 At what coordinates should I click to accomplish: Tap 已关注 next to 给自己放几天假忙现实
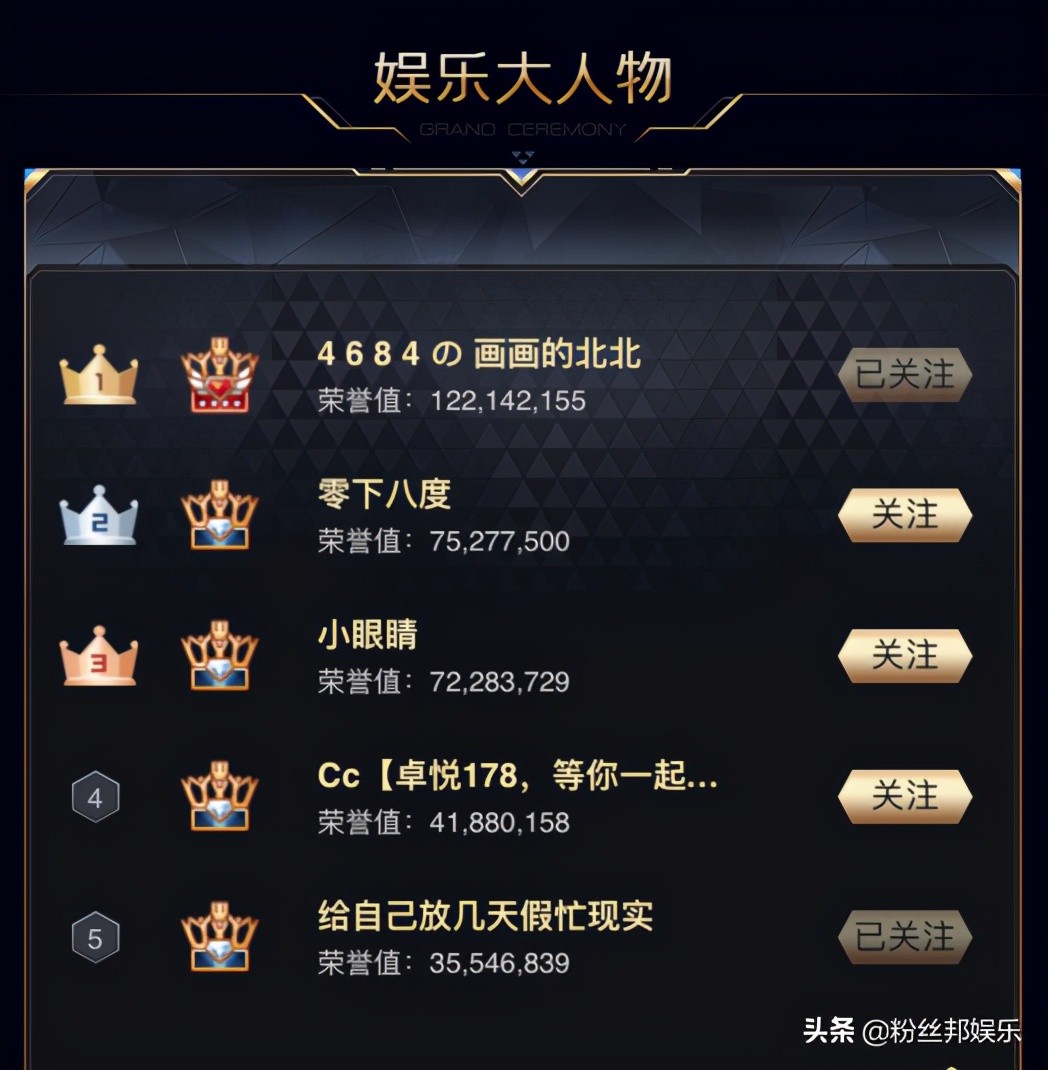904,937
